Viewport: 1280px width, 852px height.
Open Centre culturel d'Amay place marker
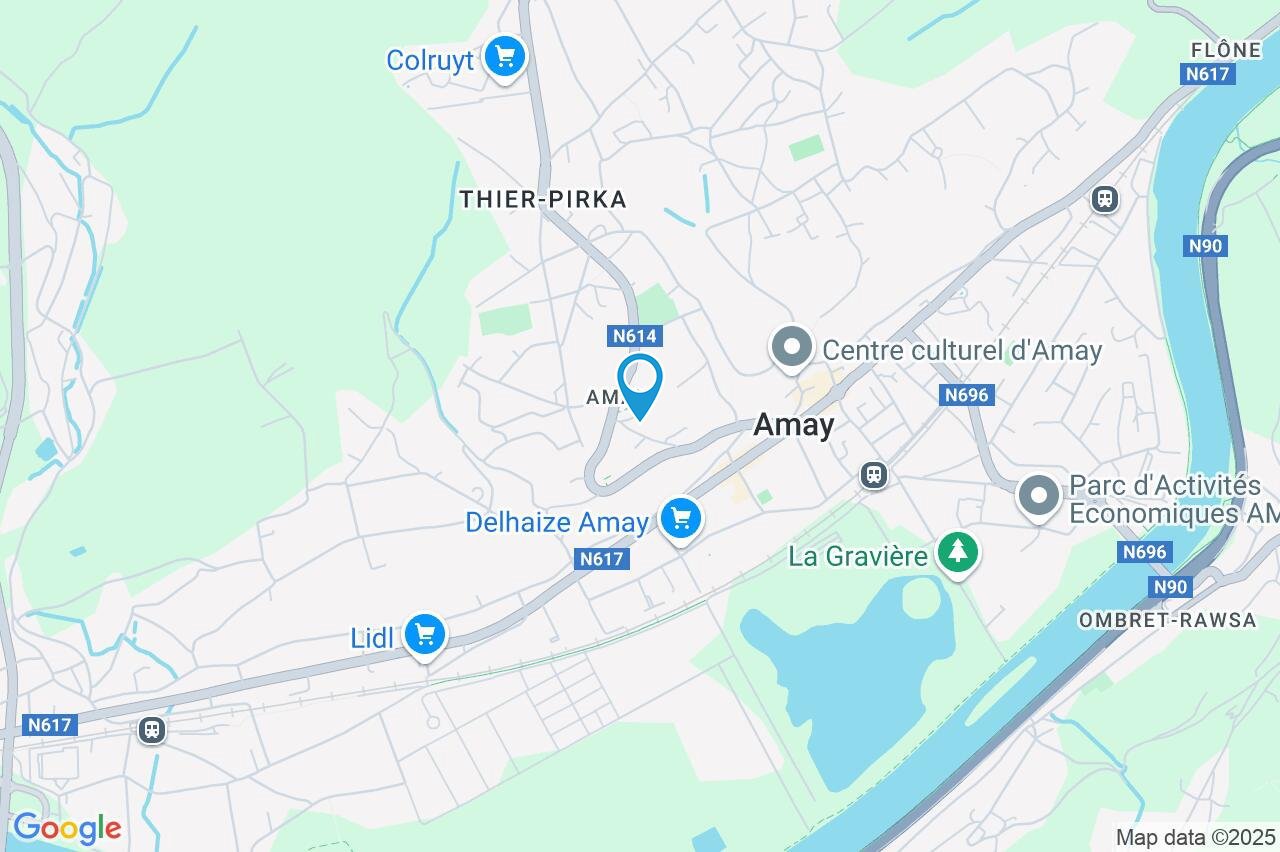coord(792,349)
